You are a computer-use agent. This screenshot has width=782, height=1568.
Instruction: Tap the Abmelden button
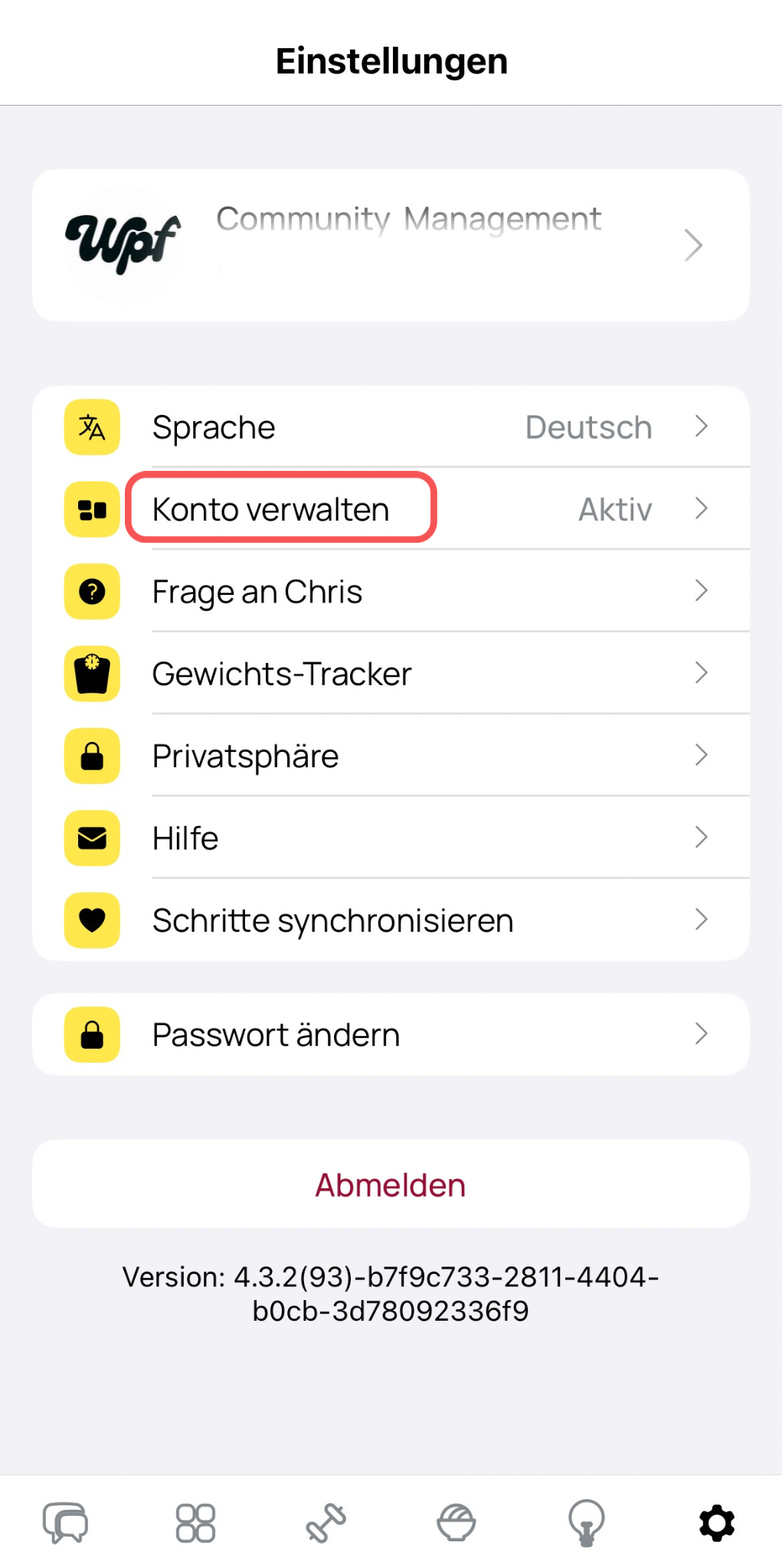(391, 1184)
